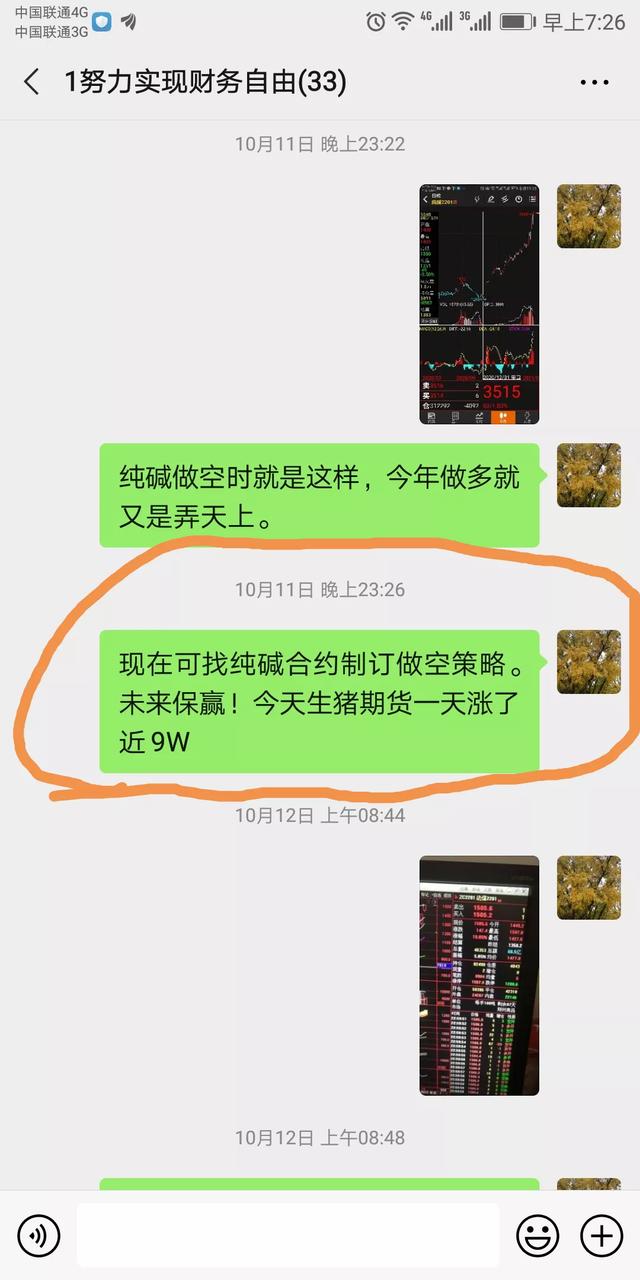Image resolution: width=640 pixels, height=1280 pixels.
Task: Open the emoji picker
Action: pos(537,1237)
